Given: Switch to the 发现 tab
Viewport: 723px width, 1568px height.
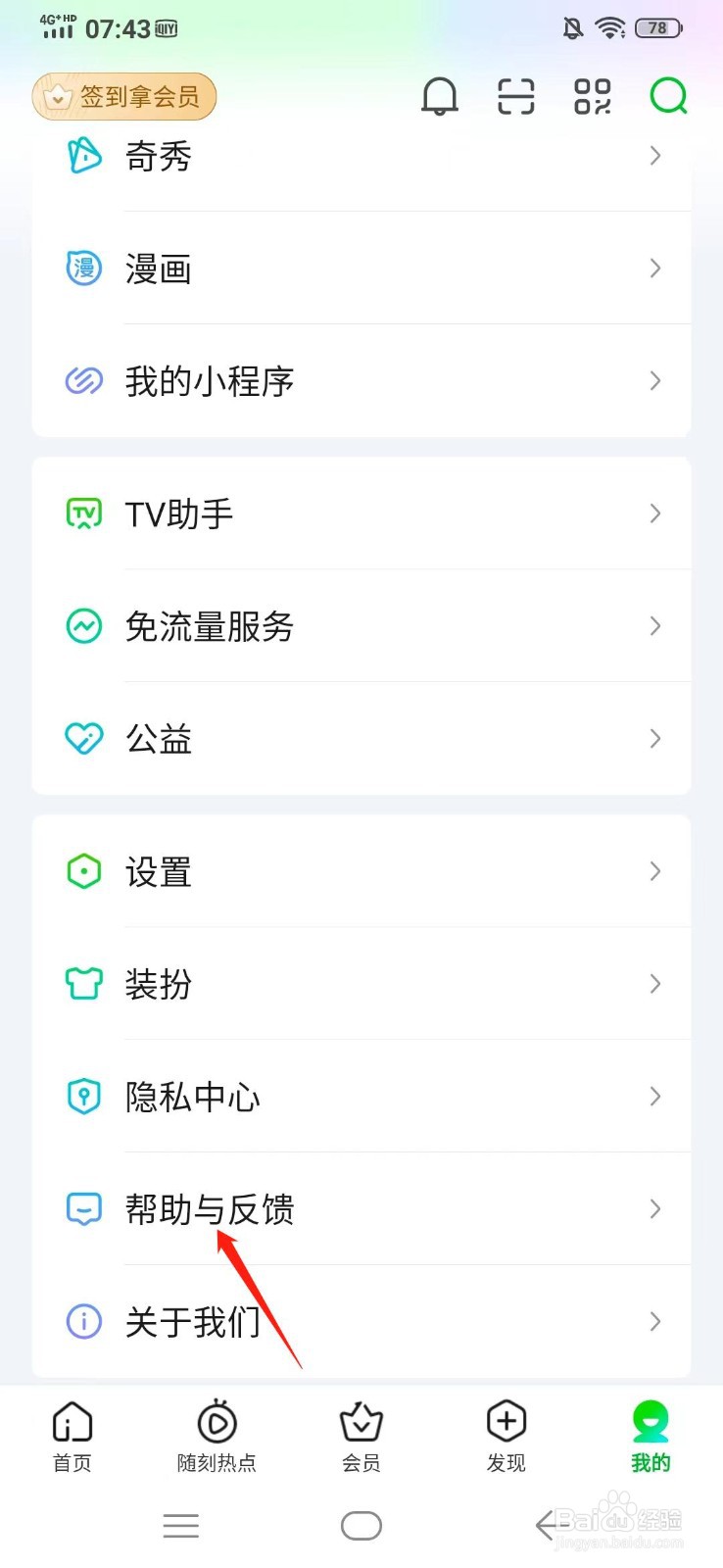Looking at the screenshot, I should [506, 1437].
